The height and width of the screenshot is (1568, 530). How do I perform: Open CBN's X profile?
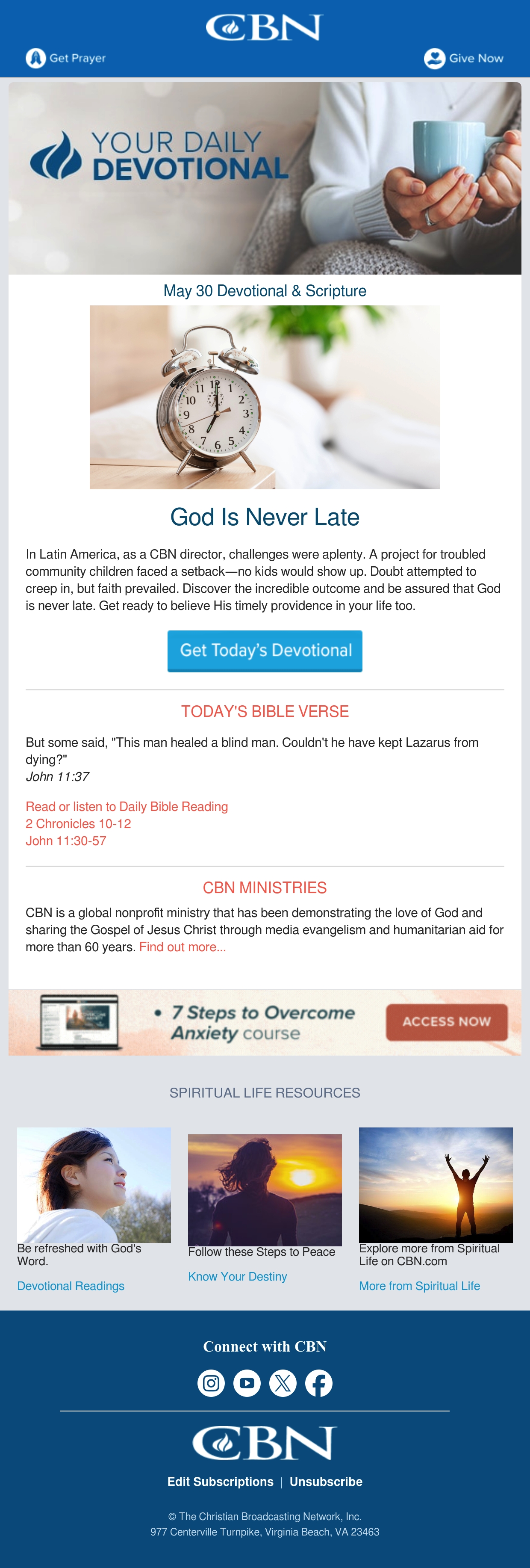point(283,1383)
